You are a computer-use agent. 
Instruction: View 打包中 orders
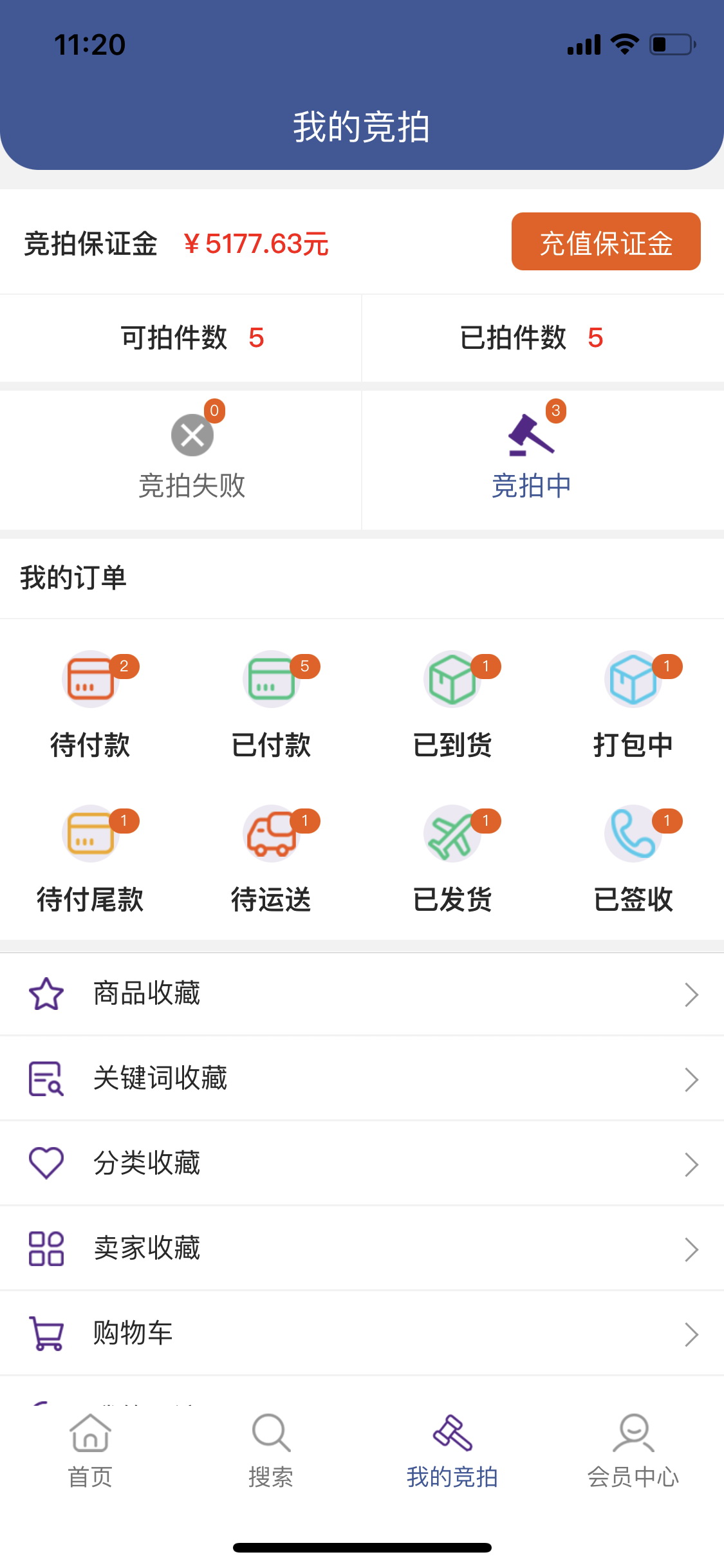click(633, 705)
